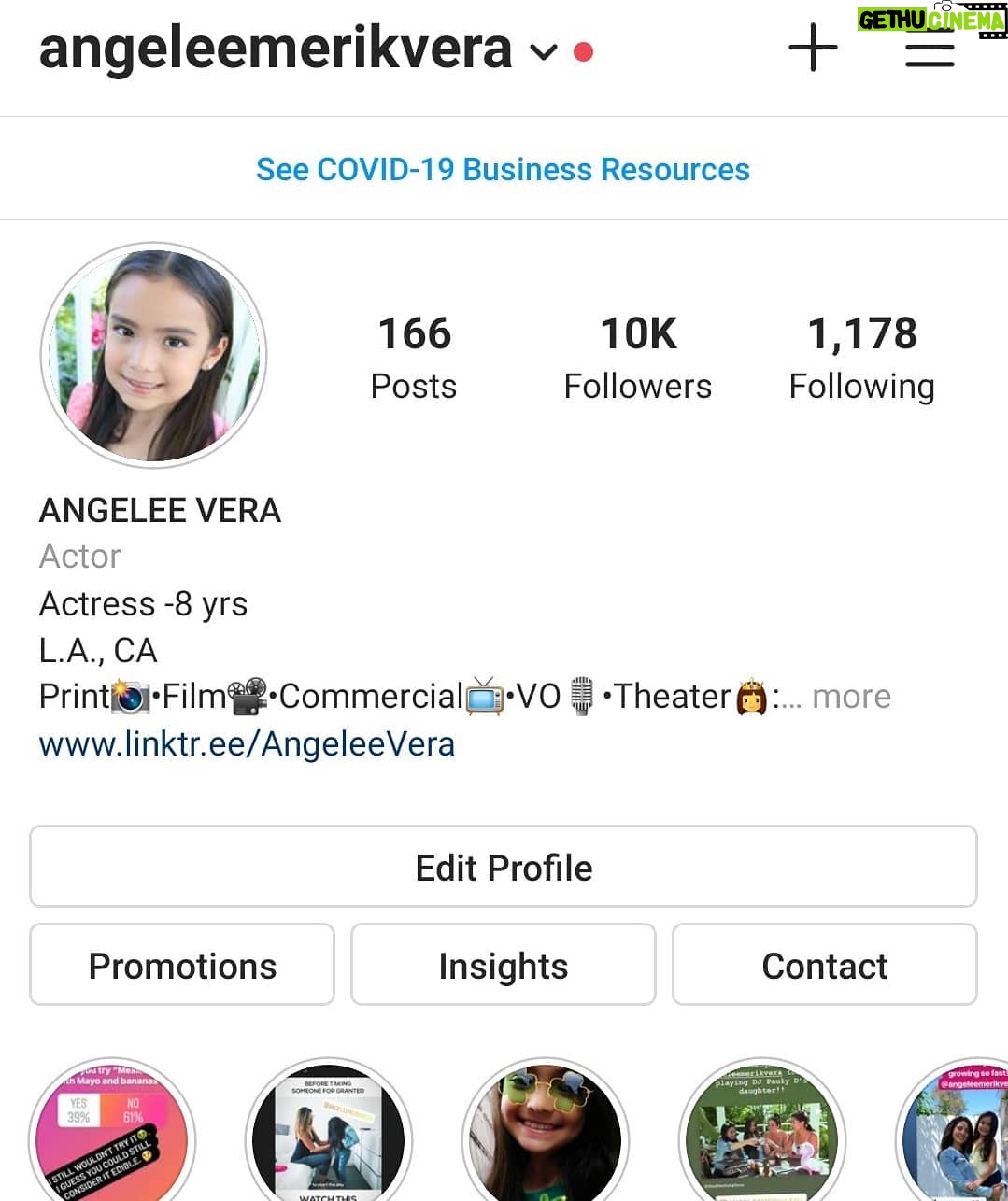View account Insights
This screenshot has height=1201, width=1008.
click(x=504, y=966)
